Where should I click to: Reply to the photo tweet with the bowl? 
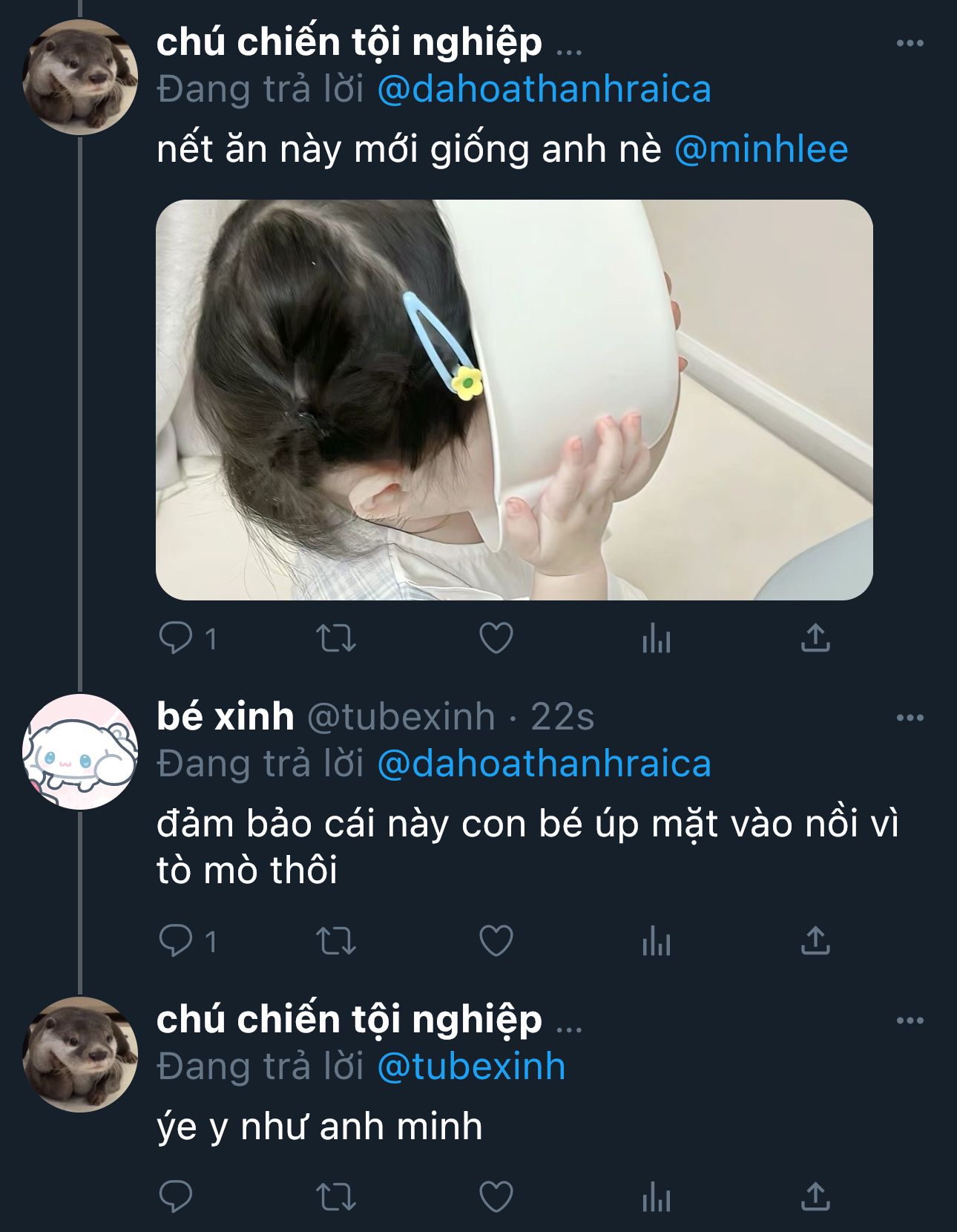pyautogui.click(x=176, y=638)
